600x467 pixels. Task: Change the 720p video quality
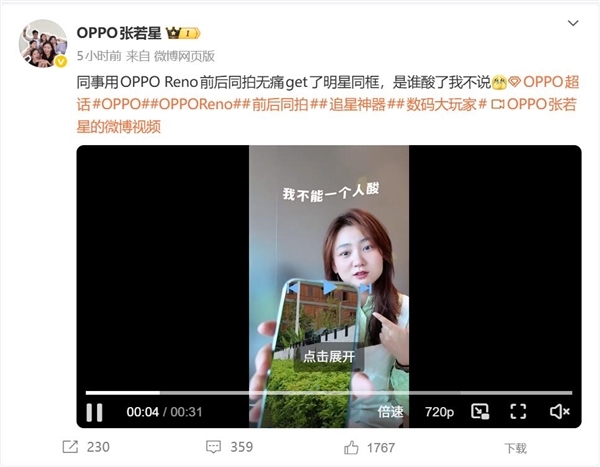439,411
